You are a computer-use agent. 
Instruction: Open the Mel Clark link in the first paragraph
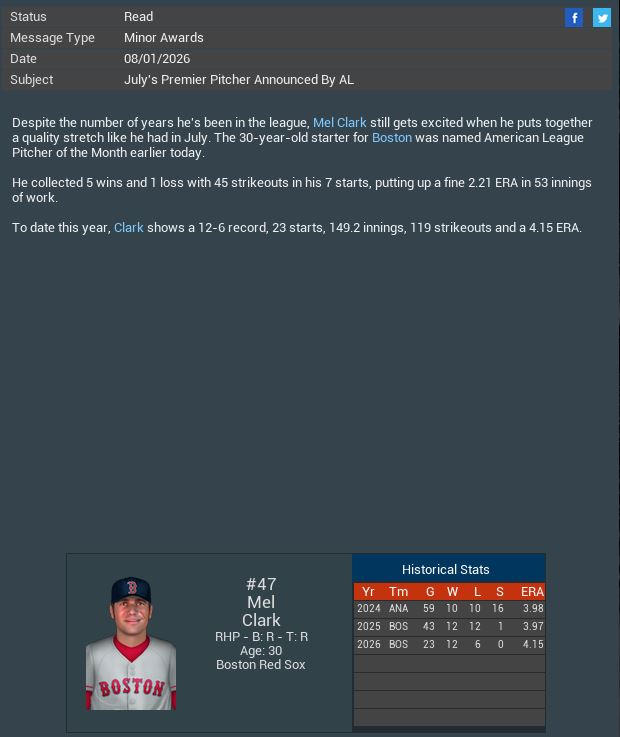340,123
